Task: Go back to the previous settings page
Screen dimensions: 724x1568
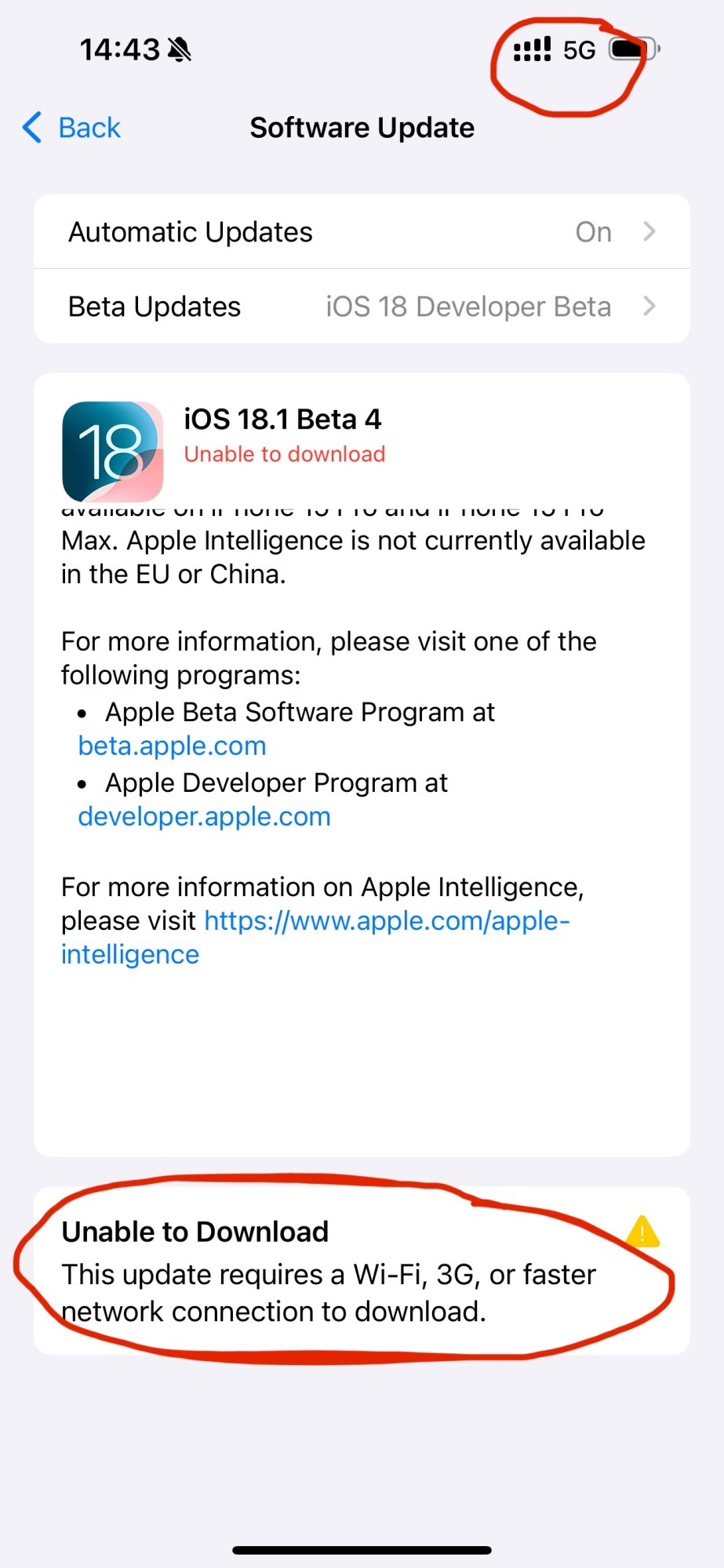Action: coord(72,128)
